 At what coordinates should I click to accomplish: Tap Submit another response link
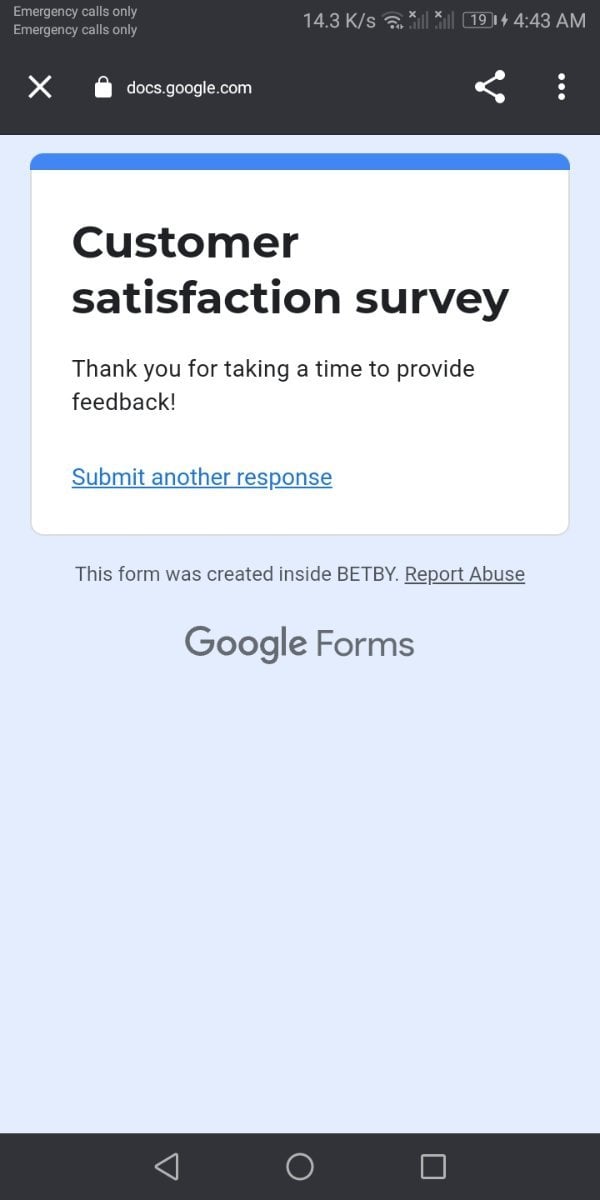pyautogui.click(x=201, y=477)
